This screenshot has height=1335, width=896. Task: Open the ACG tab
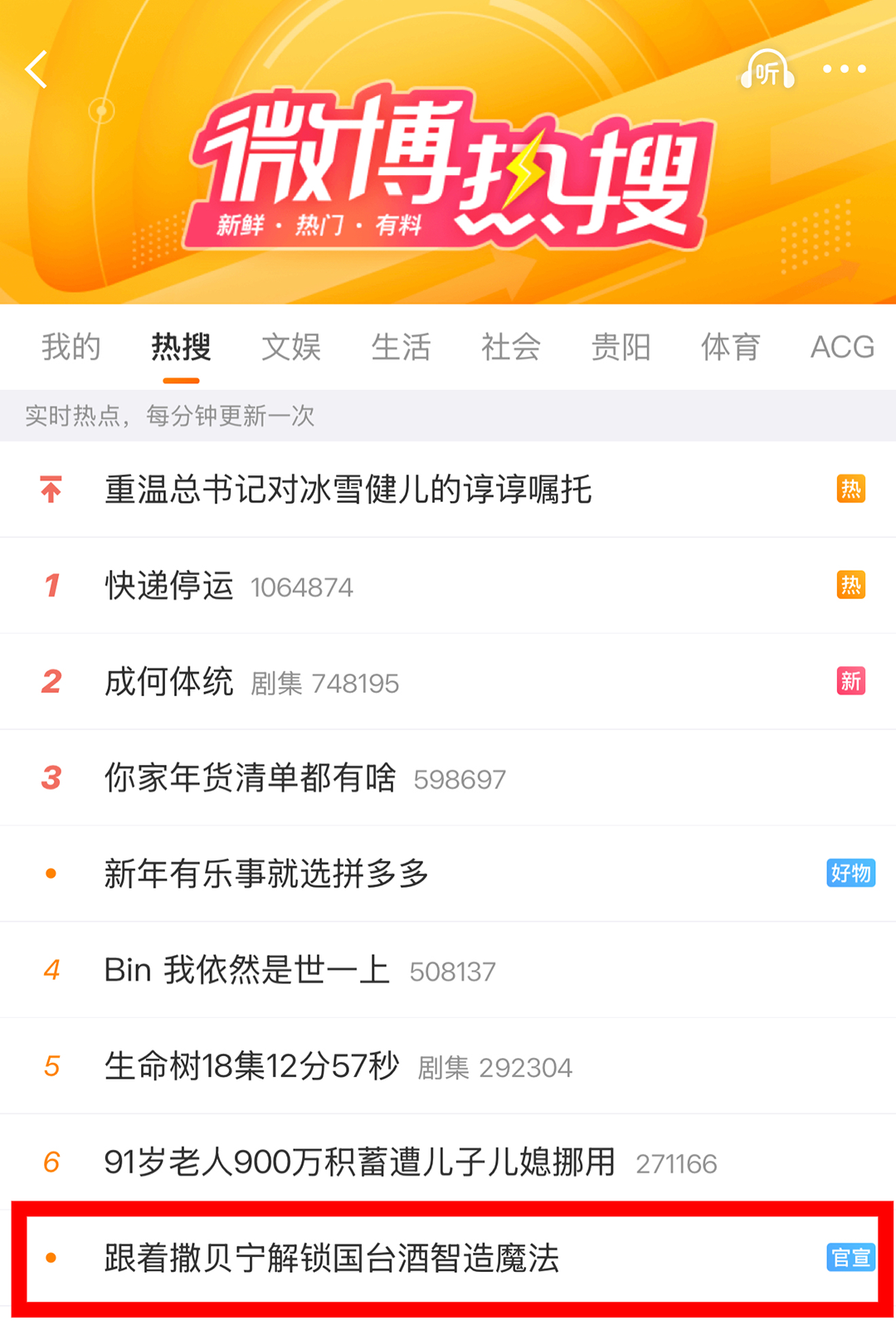click(841, 347)
